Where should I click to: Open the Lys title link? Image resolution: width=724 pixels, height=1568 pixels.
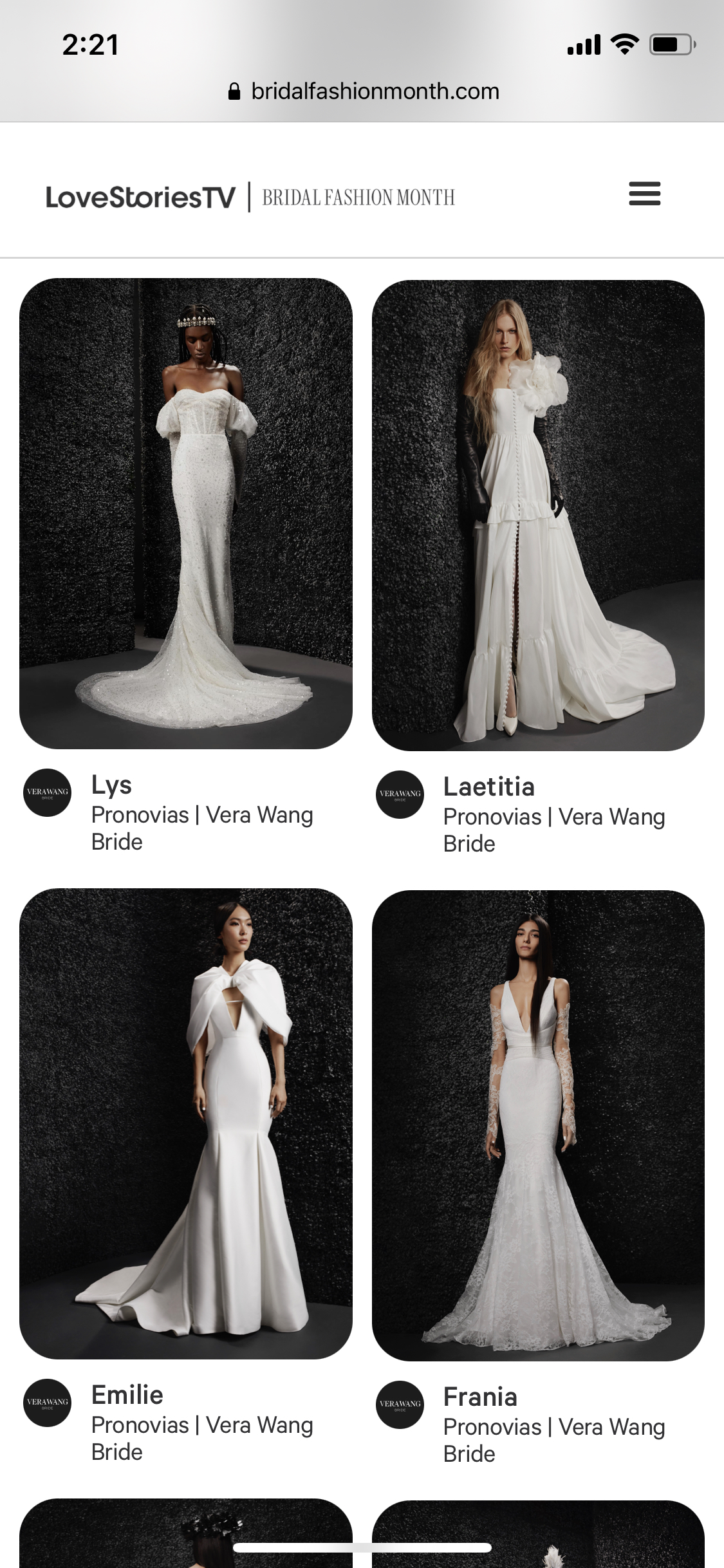(111, 785)
